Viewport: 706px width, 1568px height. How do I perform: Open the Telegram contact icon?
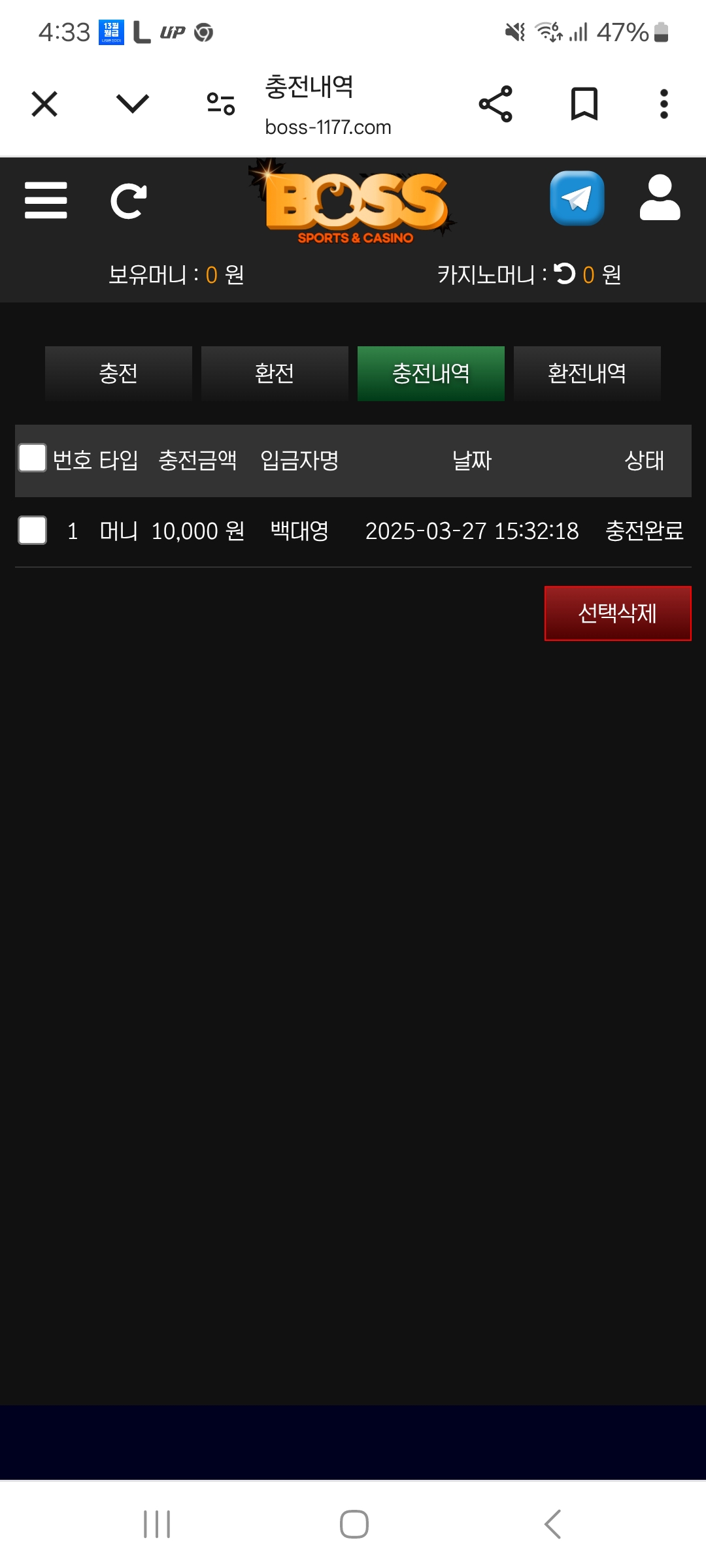pos(577,198)
